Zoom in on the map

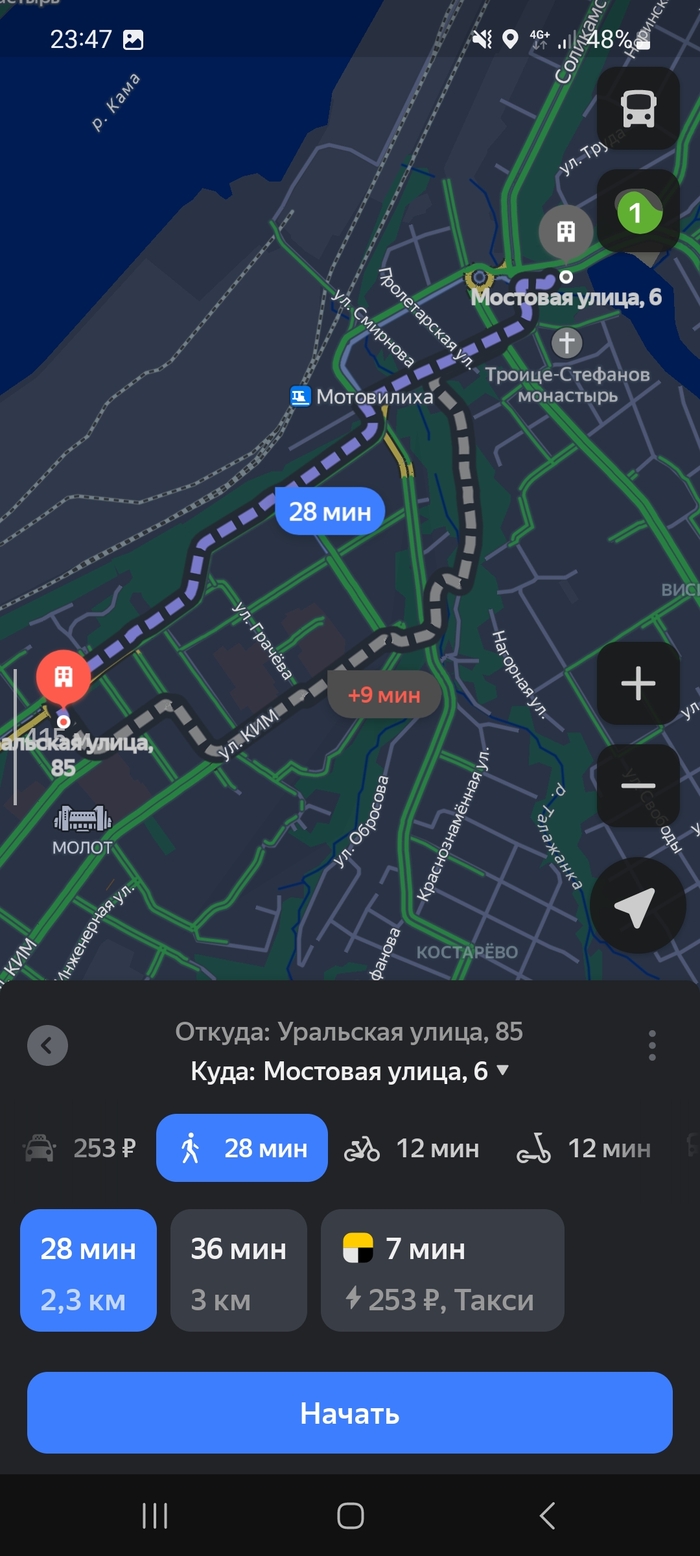coord(638,684)
